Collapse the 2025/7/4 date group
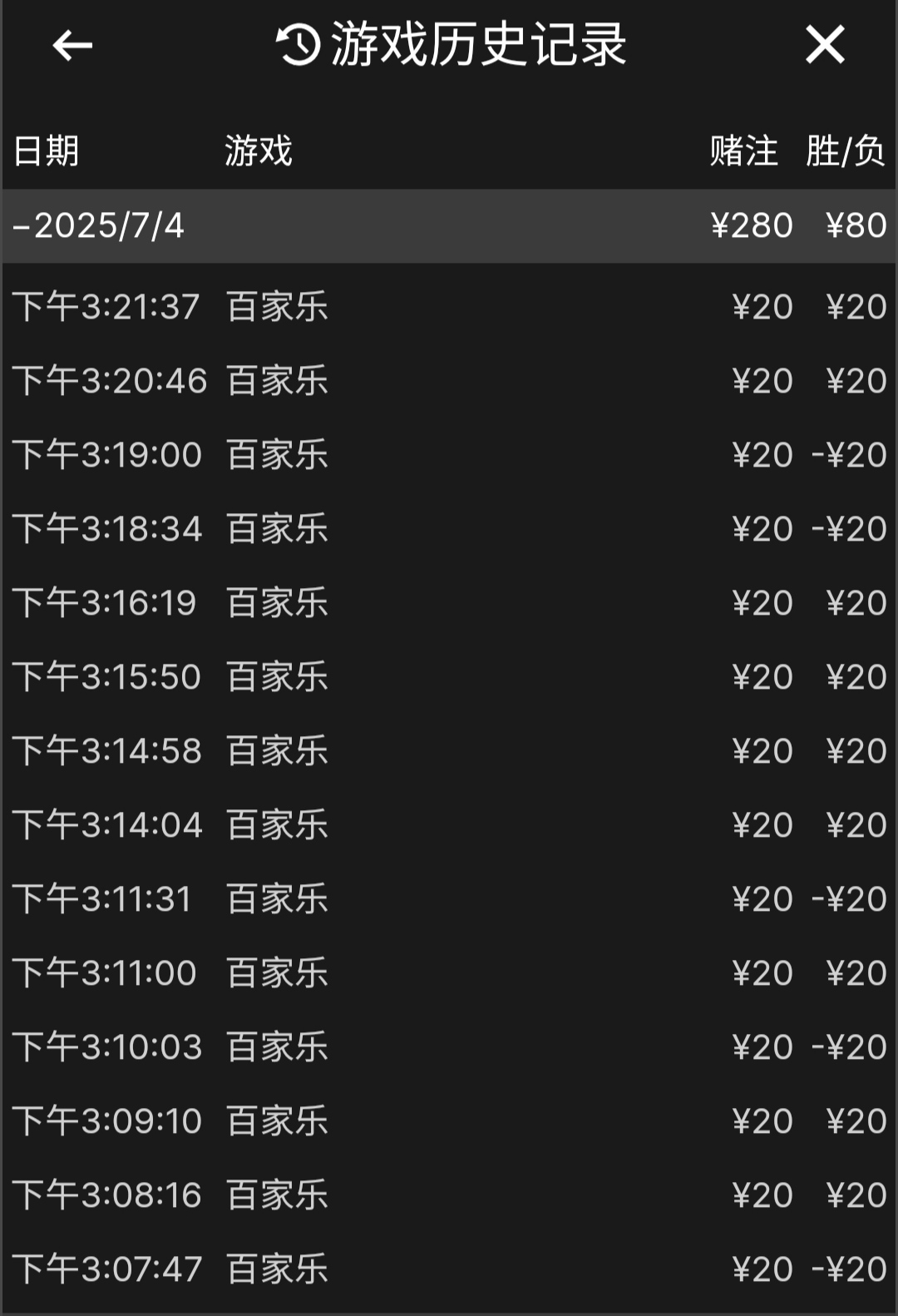The width and height of the screenshot is (898, 1316). tap(100, 225)
